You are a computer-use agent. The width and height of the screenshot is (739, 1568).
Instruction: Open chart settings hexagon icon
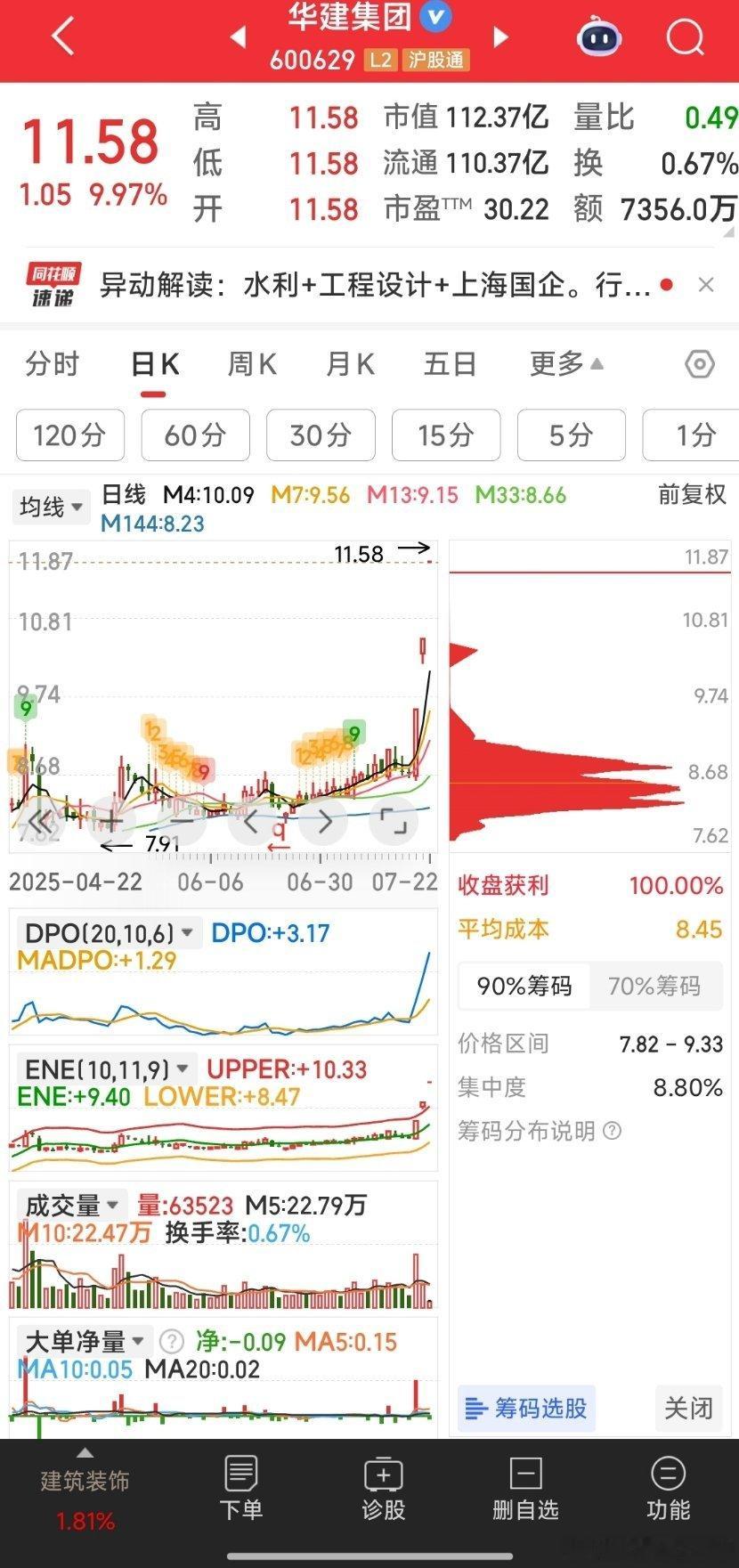[700, 364]
